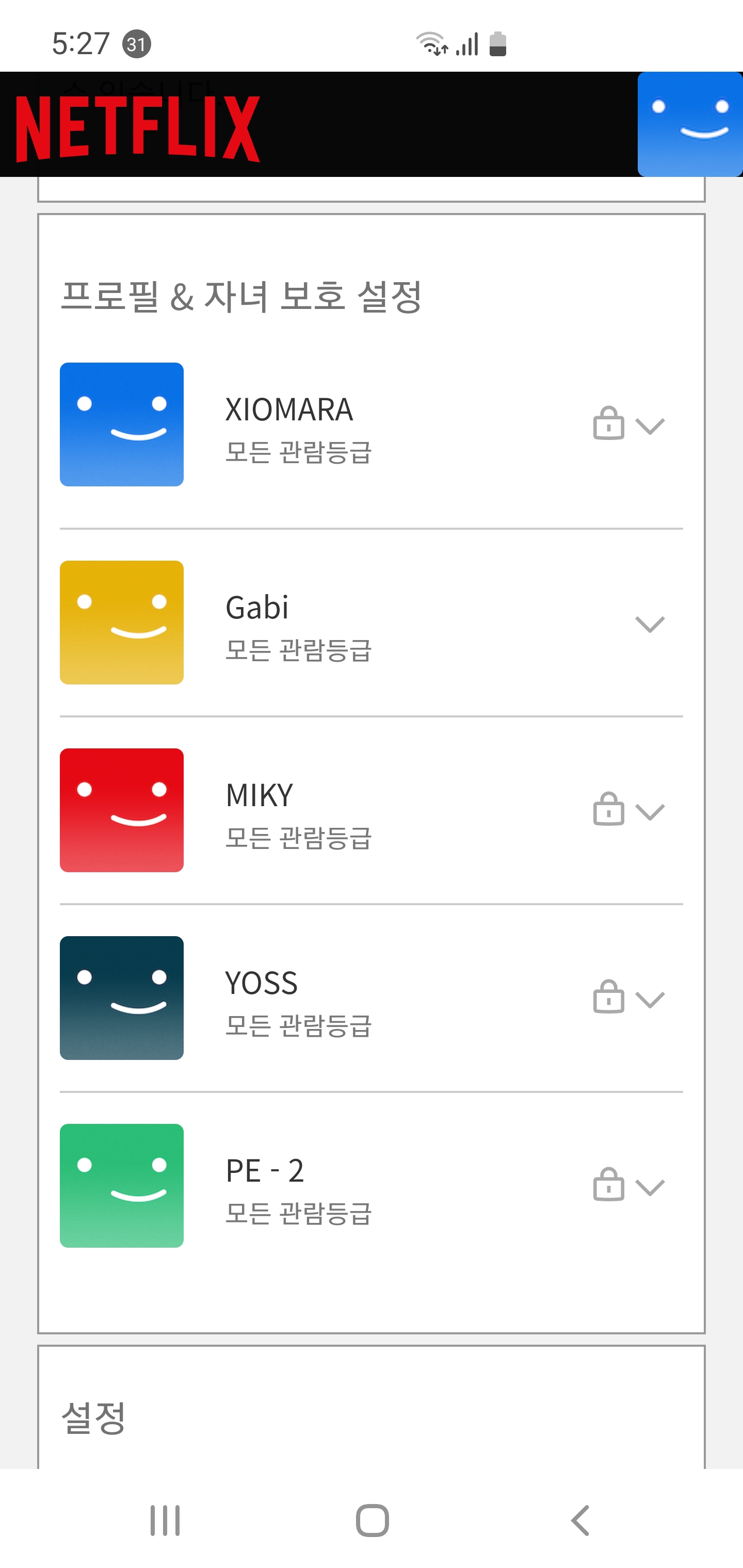Open recent apps from the navigation bar

point(165,1521)
